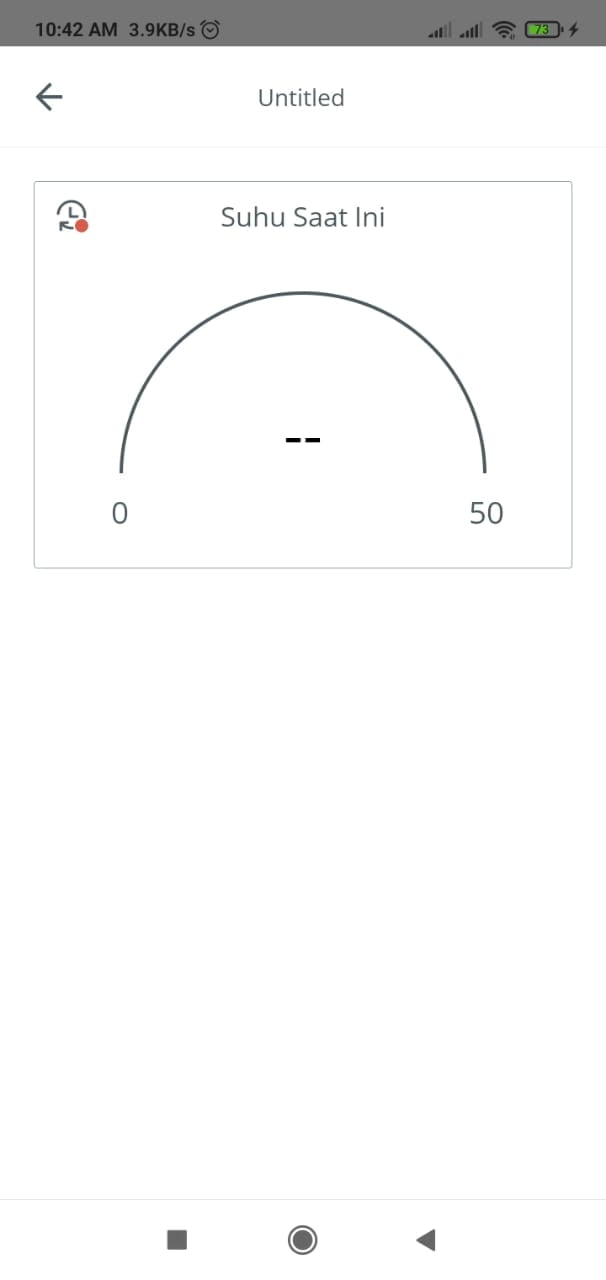Open the history icon on Suhu Saat Ini
The width and height of the screenshot is (606, 1280).
(72, 216)
